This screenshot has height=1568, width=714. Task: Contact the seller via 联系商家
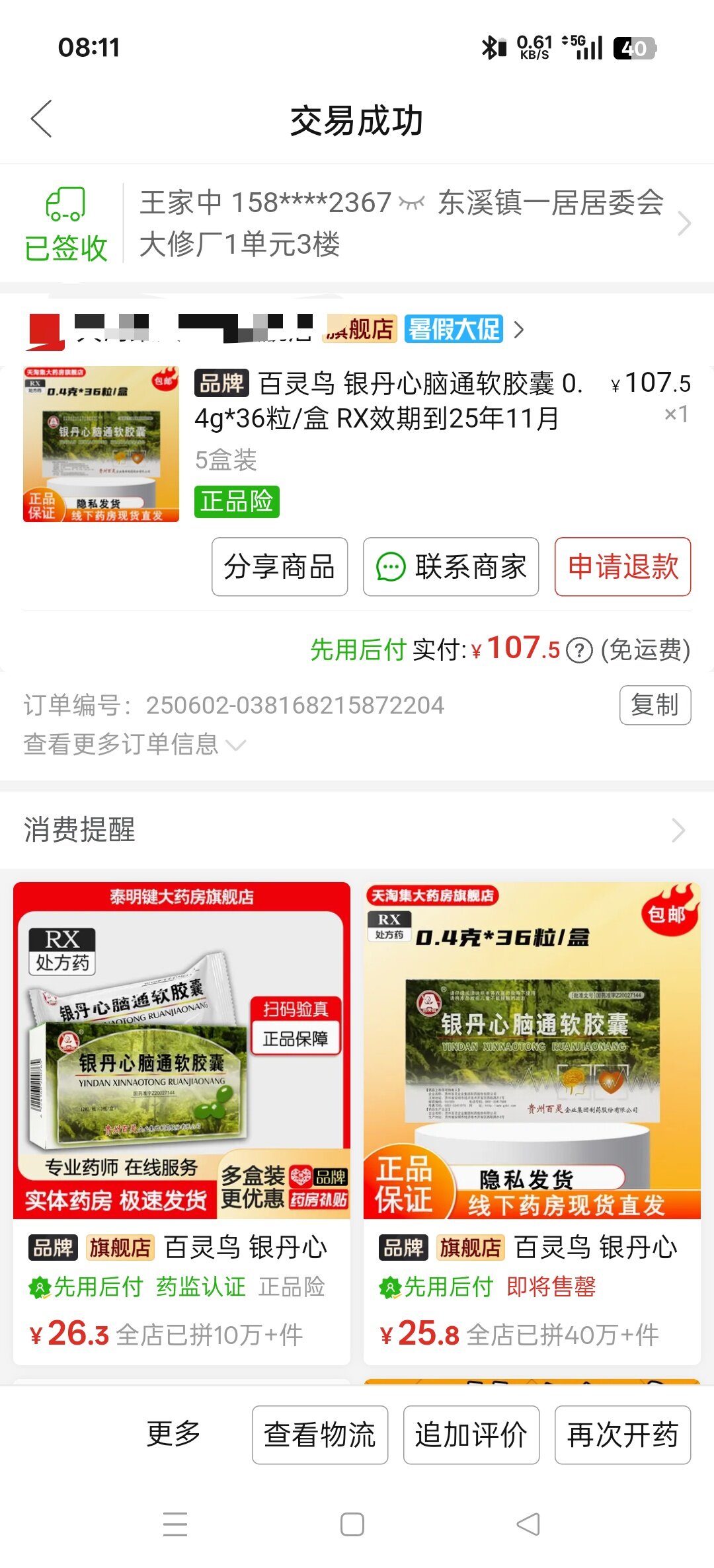click(x=451, y=567)
